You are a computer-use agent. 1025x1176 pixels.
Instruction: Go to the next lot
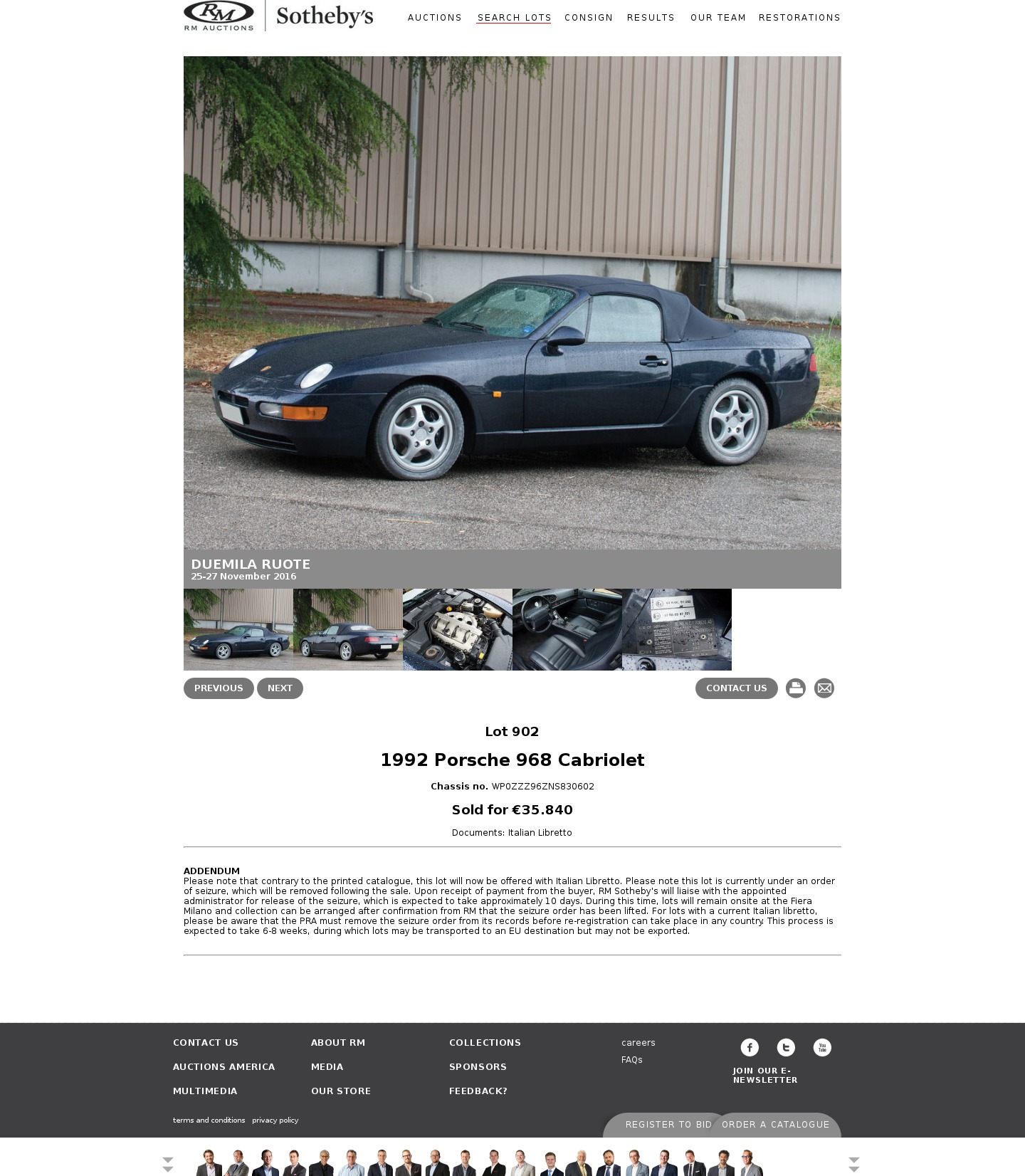(x=280, y=688)
